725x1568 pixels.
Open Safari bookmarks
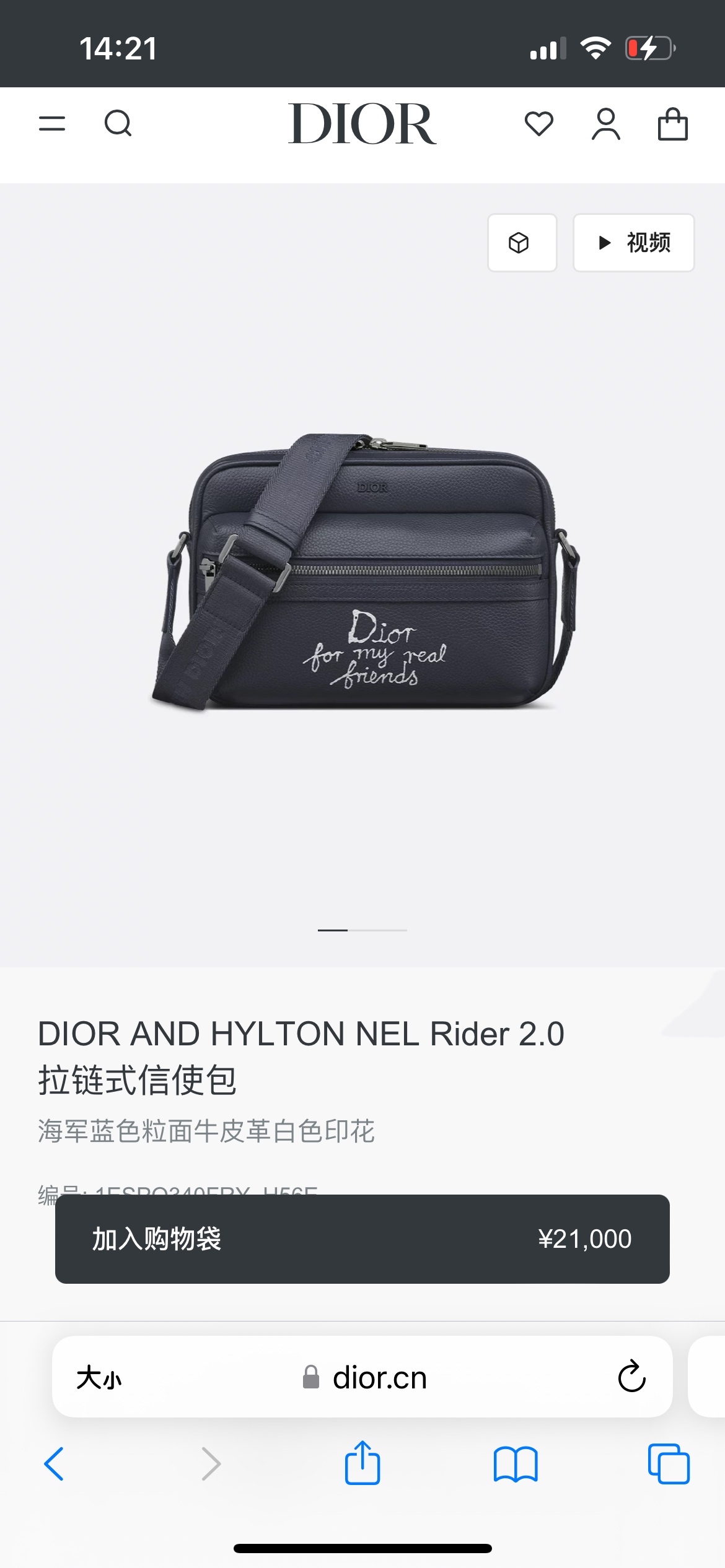click(516, 1464)
